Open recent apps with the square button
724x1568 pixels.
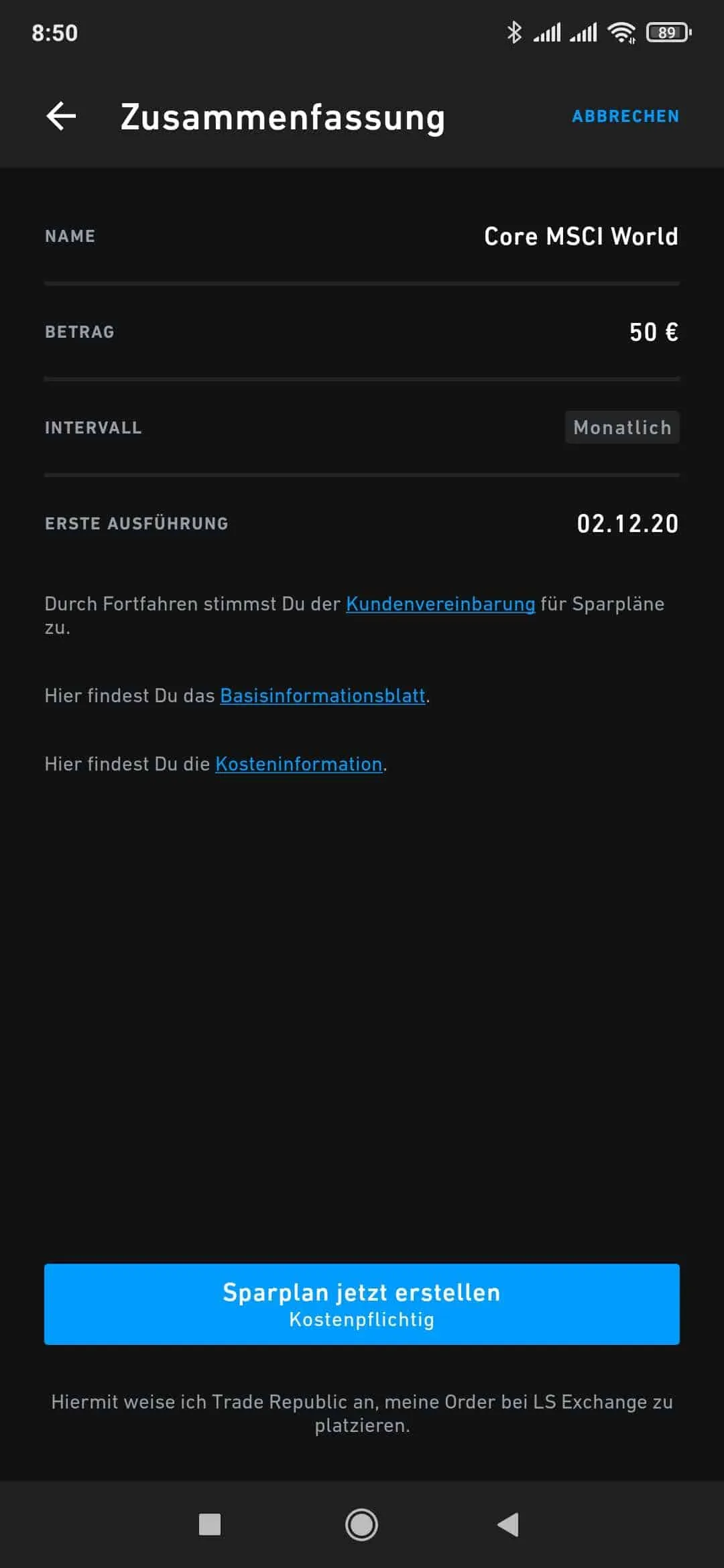210,1524
